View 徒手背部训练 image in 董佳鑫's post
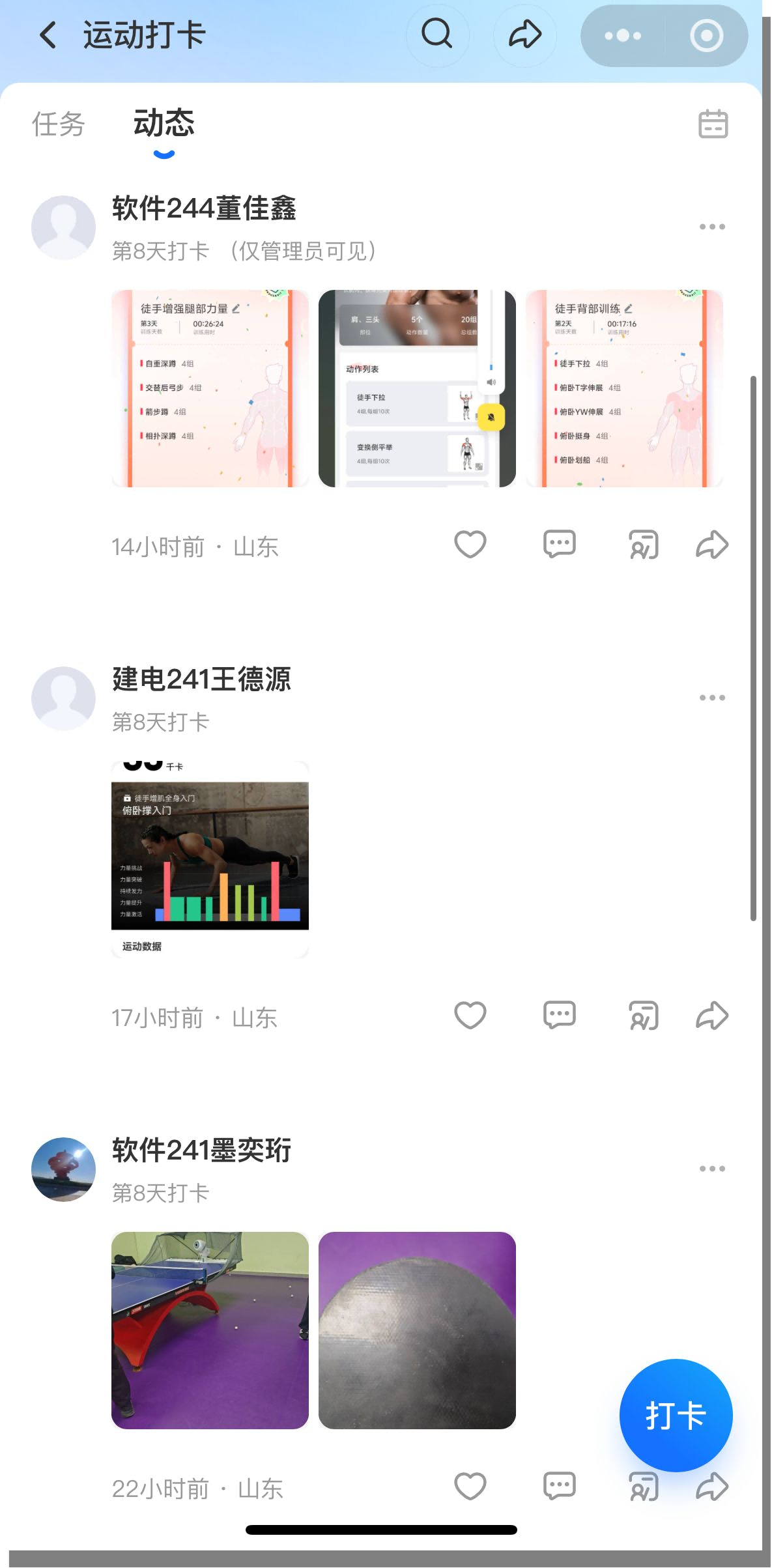 point(624,388)
